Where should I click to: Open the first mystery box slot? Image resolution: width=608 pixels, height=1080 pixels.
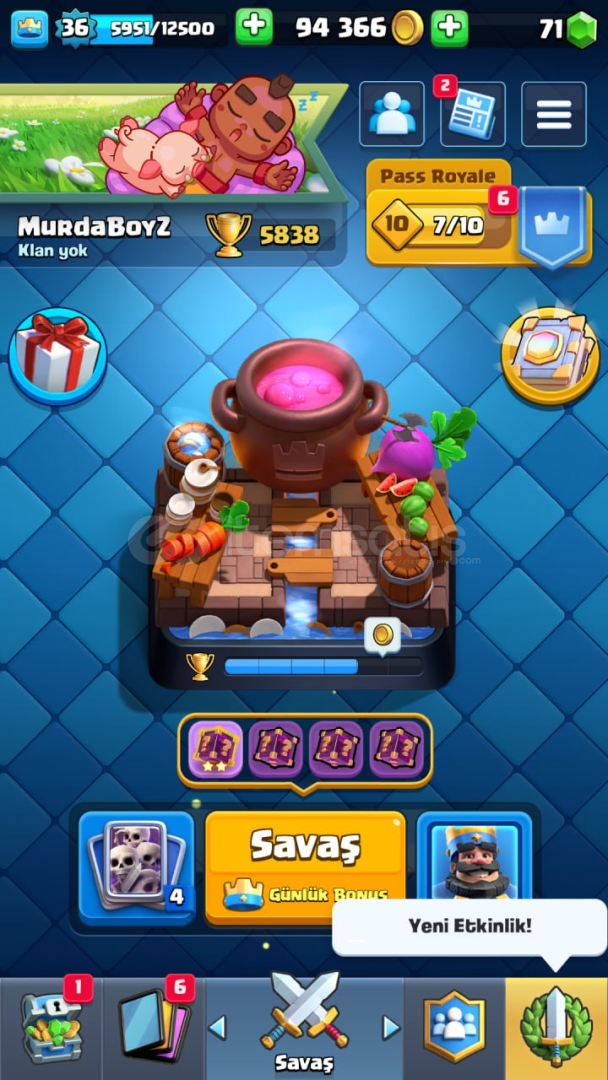click(x=215, y=749)
